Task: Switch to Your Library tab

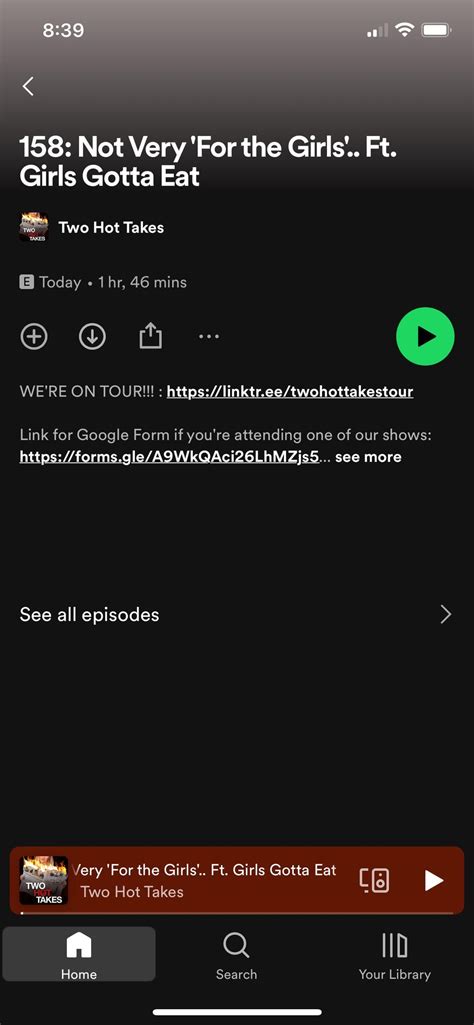Action: [394, 954]
